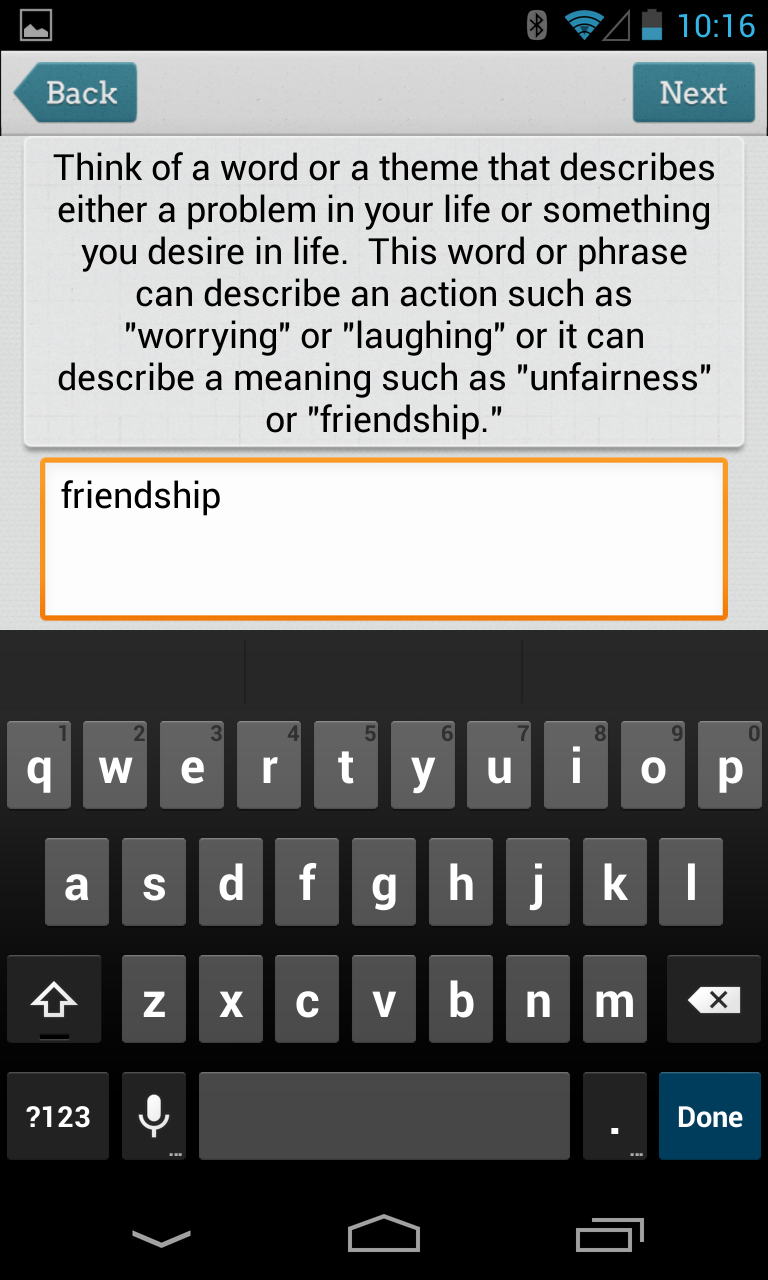This screenshot has height=1280, width=768.
Task: Tap the text field containing friendship
Action: [x=383, y=540]
